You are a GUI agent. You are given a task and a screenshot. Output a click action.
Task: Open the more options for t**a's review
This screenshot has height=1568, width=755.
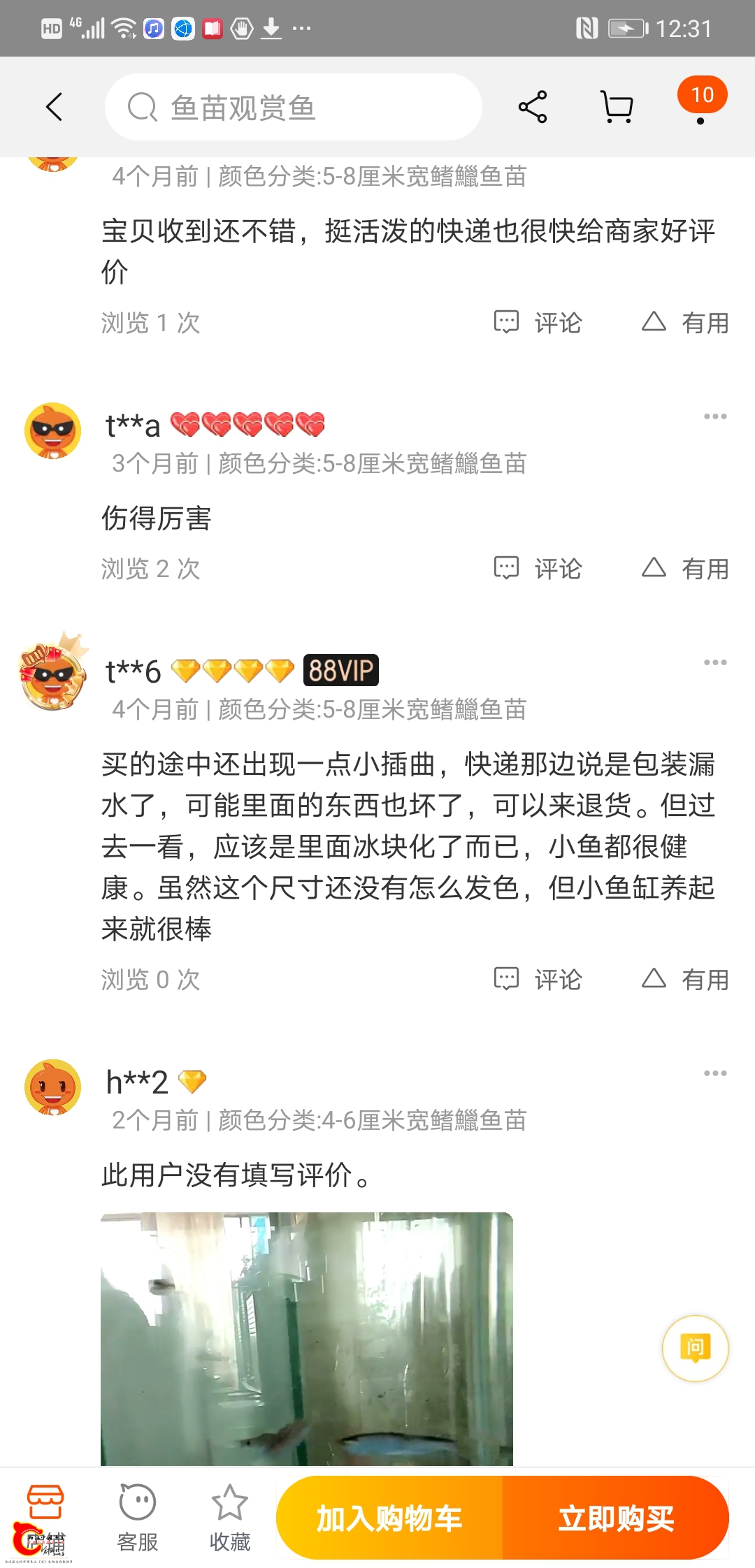tap(715, 416)
